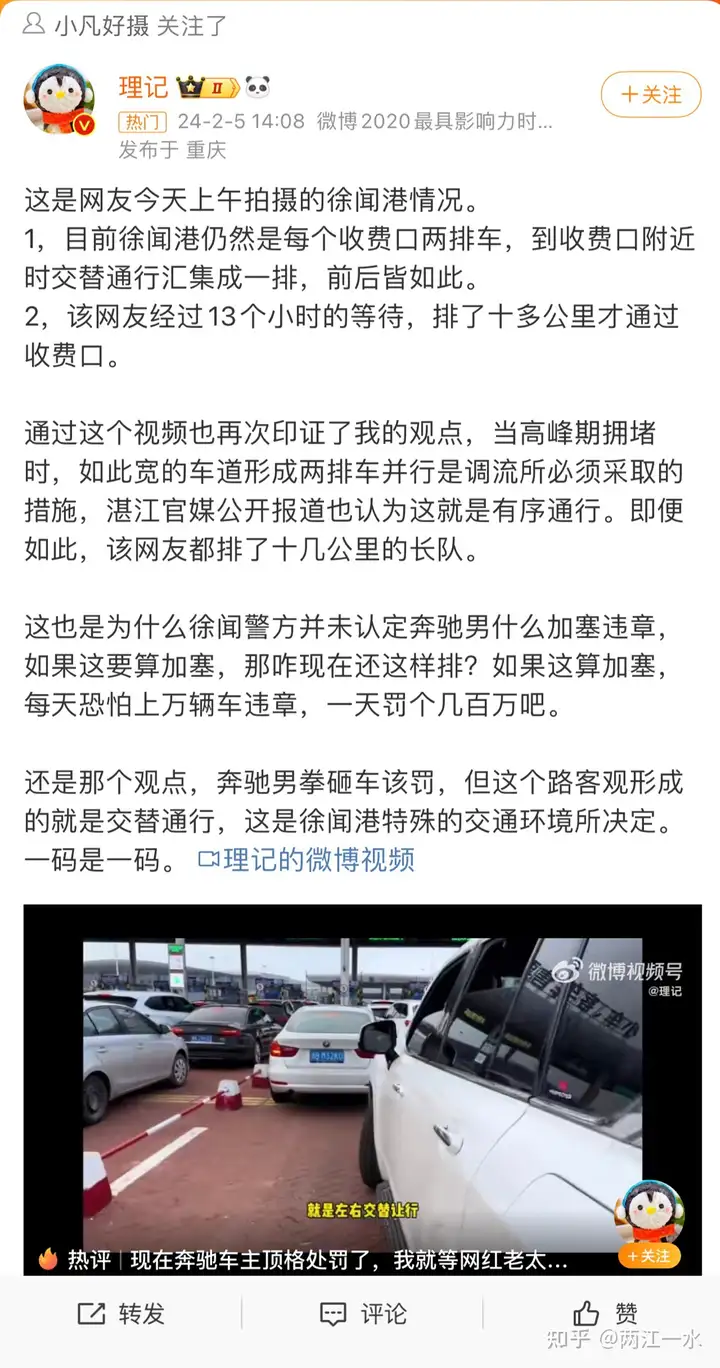Open comments via 评论

click(x=362, y=1313)
